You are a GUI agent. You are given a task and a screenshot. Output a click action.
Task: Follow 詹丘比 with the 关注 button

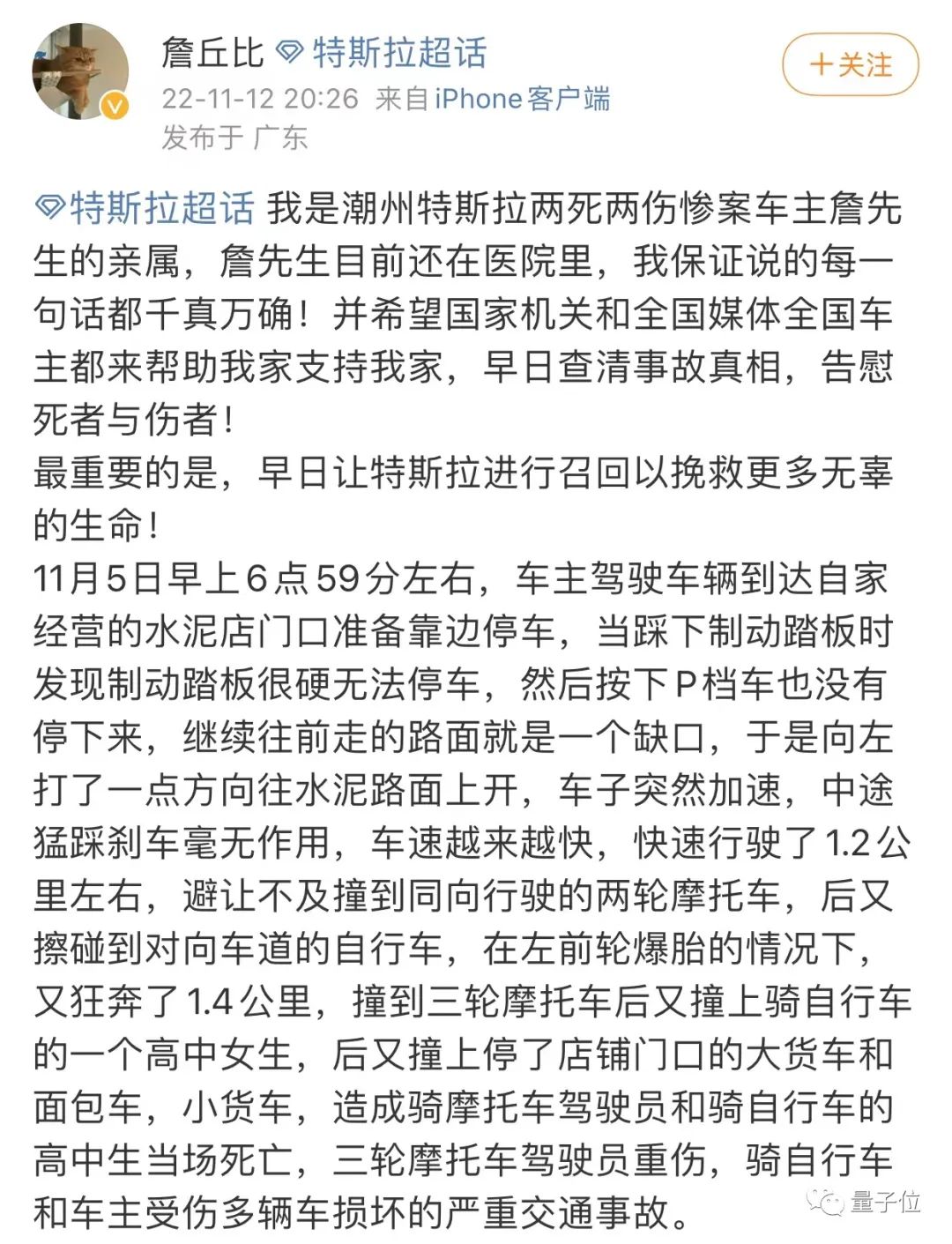pos(850,64)
